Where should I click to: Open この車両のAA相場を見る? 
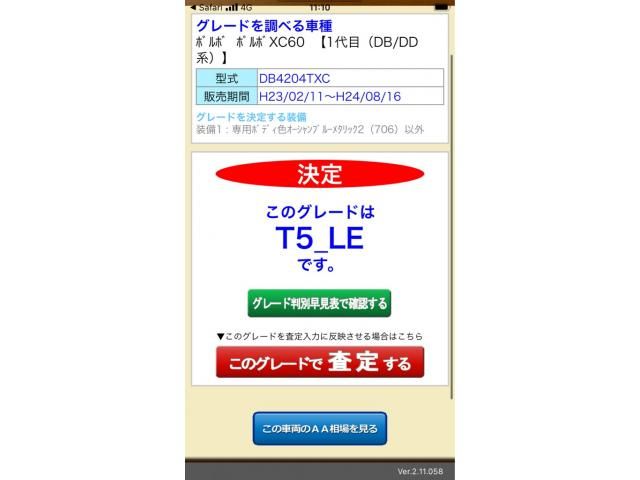pyautogui.click(x=319, y=428)
